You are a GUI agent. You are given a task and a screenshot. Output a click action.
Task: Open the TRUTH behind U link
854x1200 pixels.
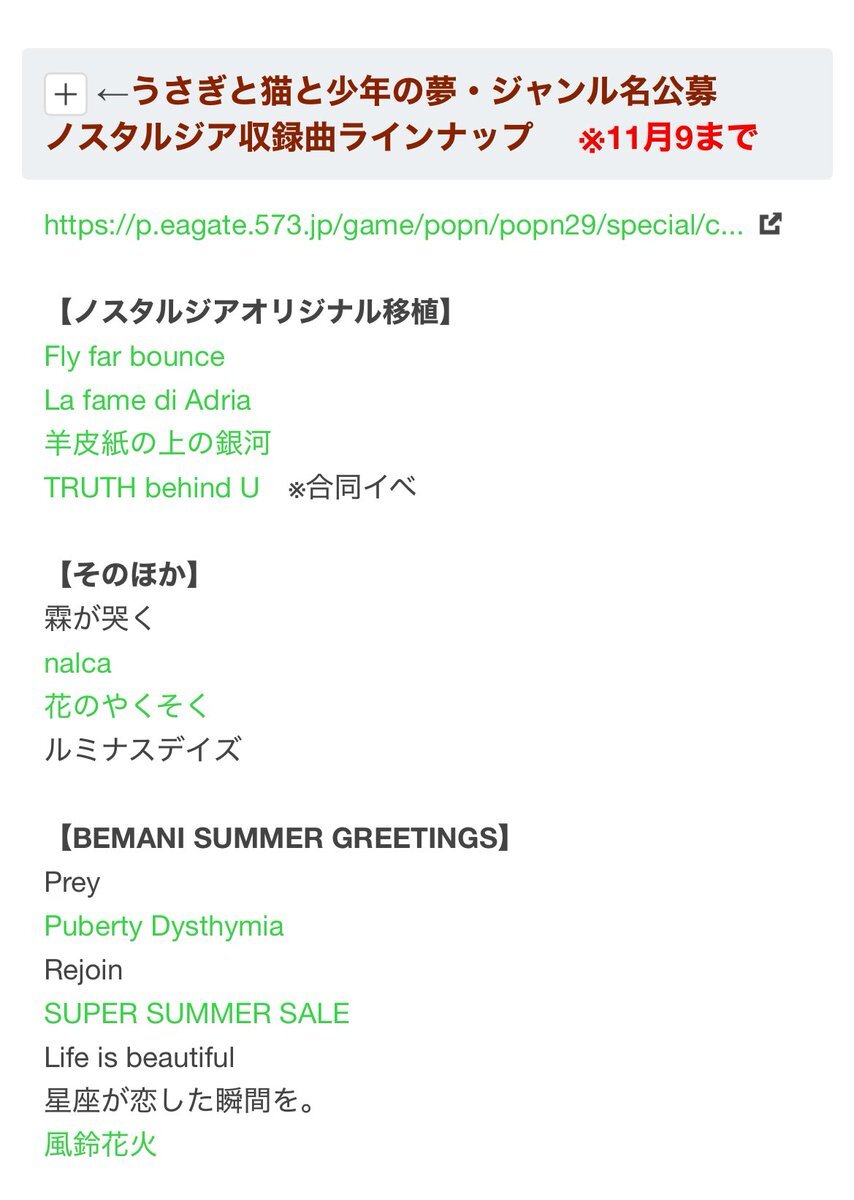(x=151, y=488)
